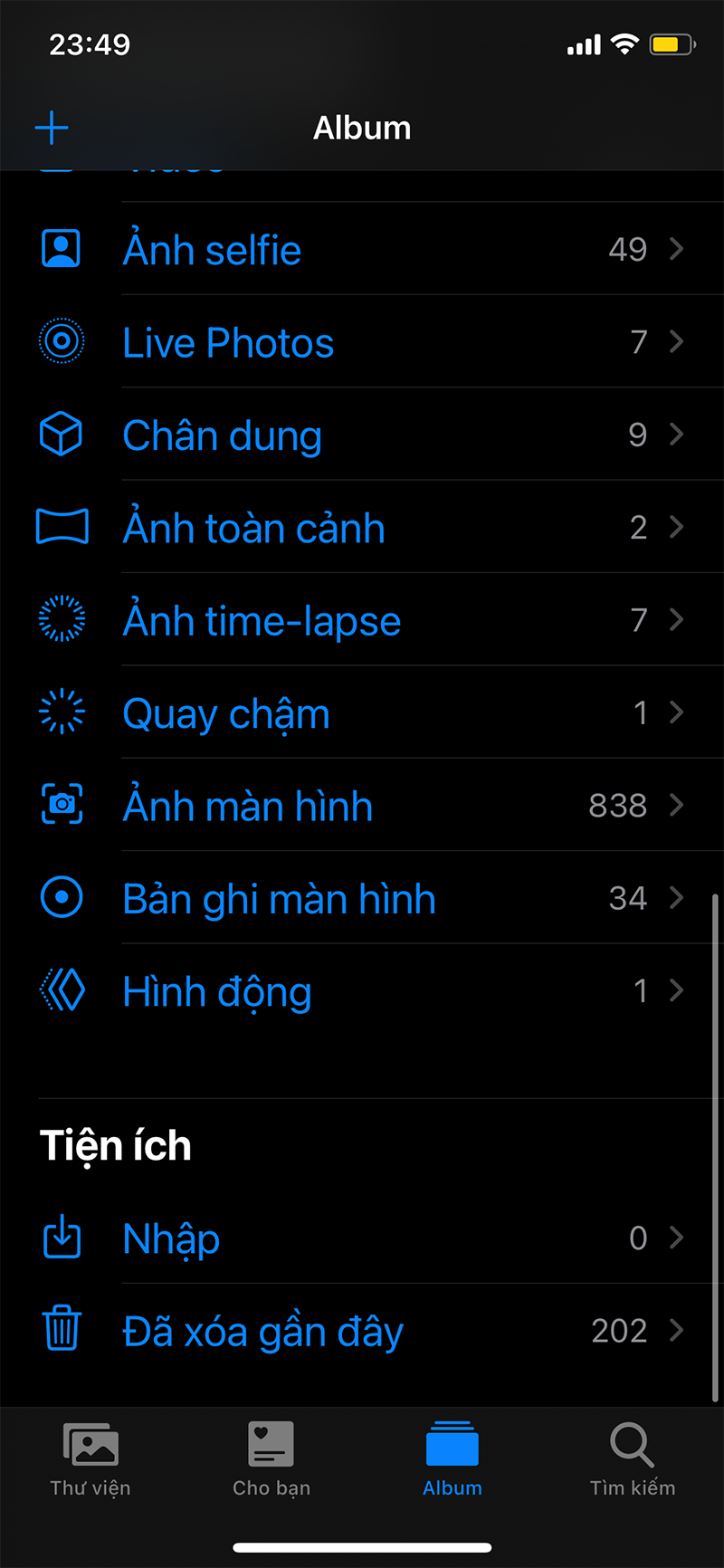
Task: Tap the Tìm kiếm search tab
Action: click(633, 1459)
